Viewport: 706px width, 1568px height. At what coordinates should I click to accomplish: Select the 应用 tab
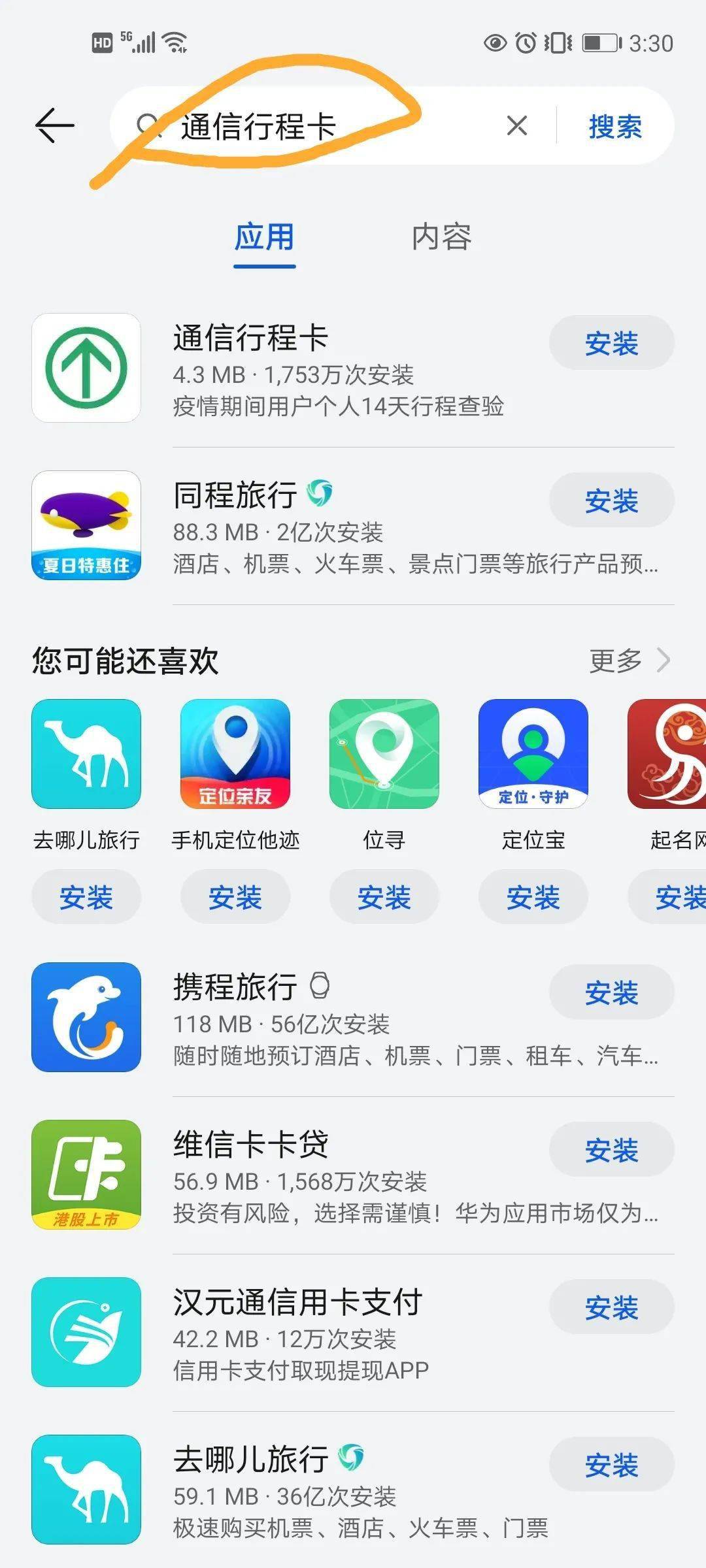tap(264, 237)
